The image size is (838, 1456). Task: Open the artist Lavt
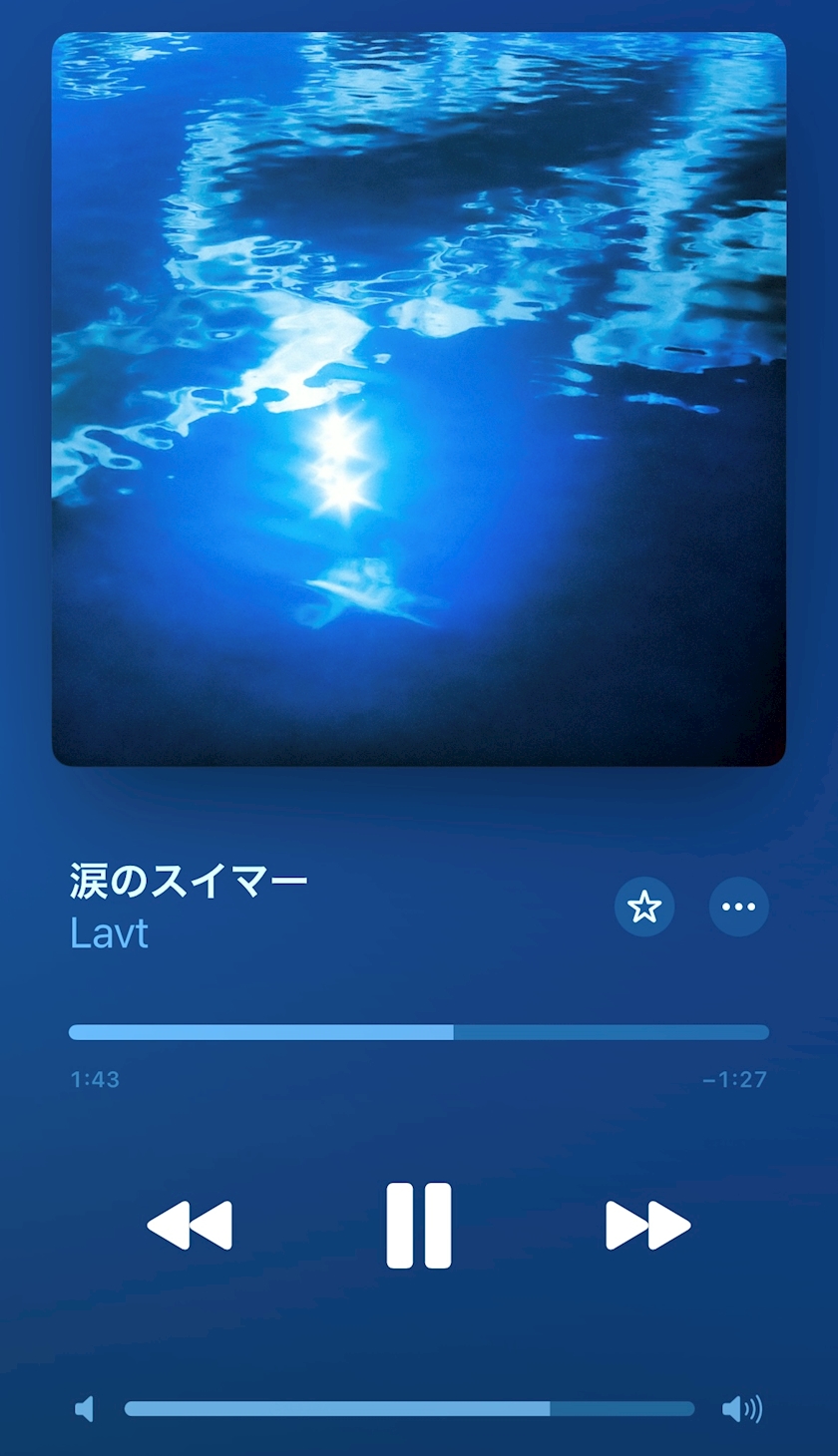coord(110,933)
